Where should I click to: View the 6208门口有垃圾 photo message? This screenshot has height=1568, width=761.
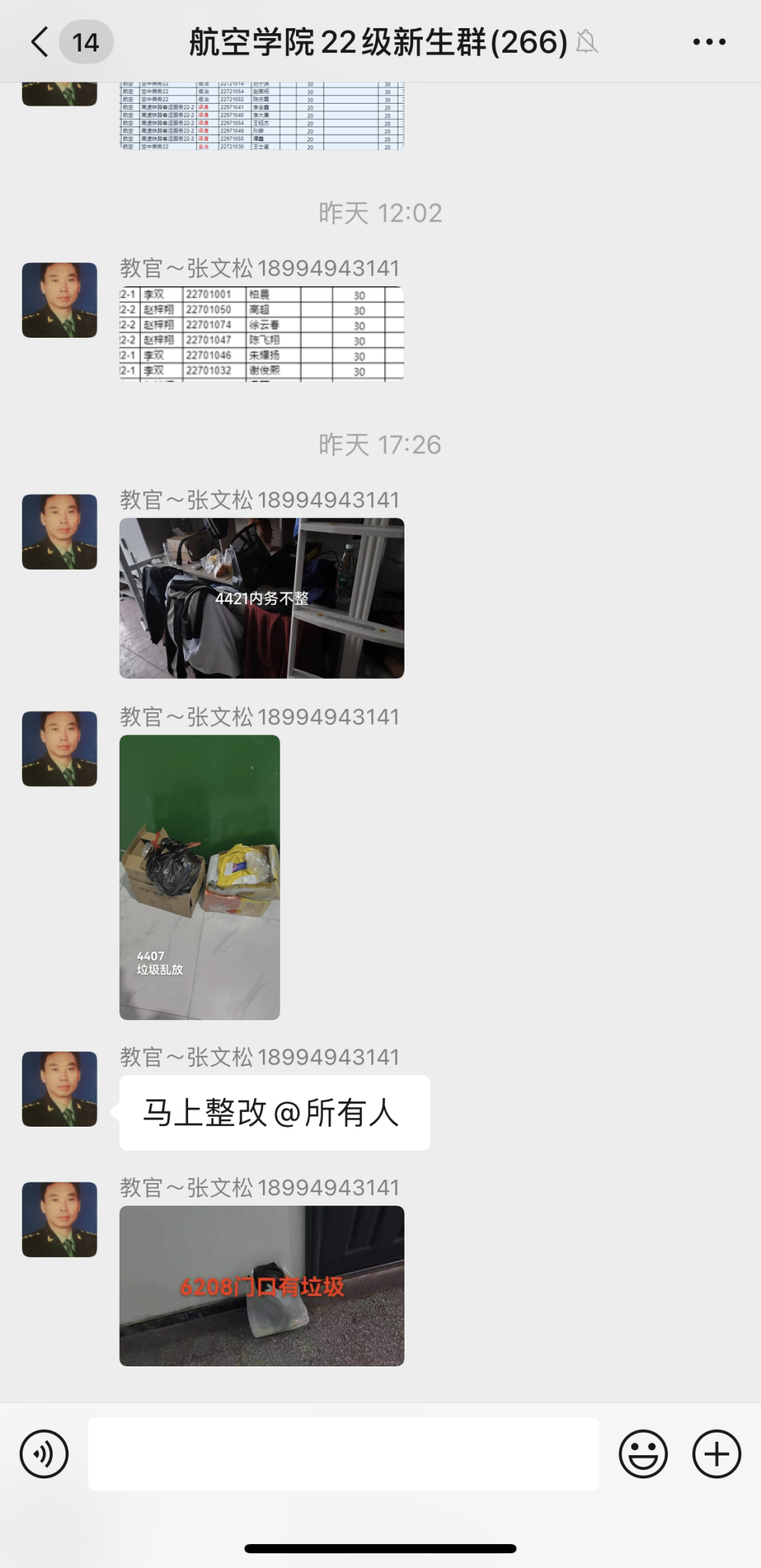pyautogui.click(x=261, y=1286)
